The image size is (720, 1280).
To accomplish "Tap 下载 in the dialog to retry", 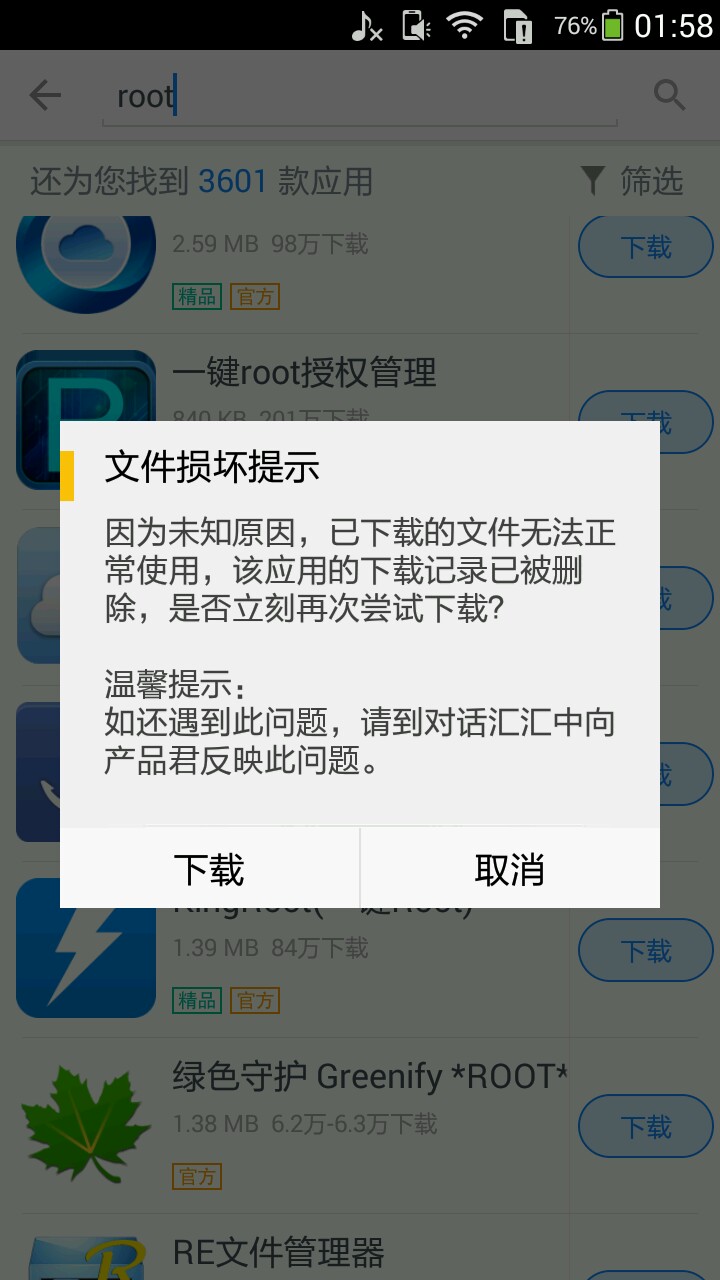I will pyautogui.click(x=210, y=869).
